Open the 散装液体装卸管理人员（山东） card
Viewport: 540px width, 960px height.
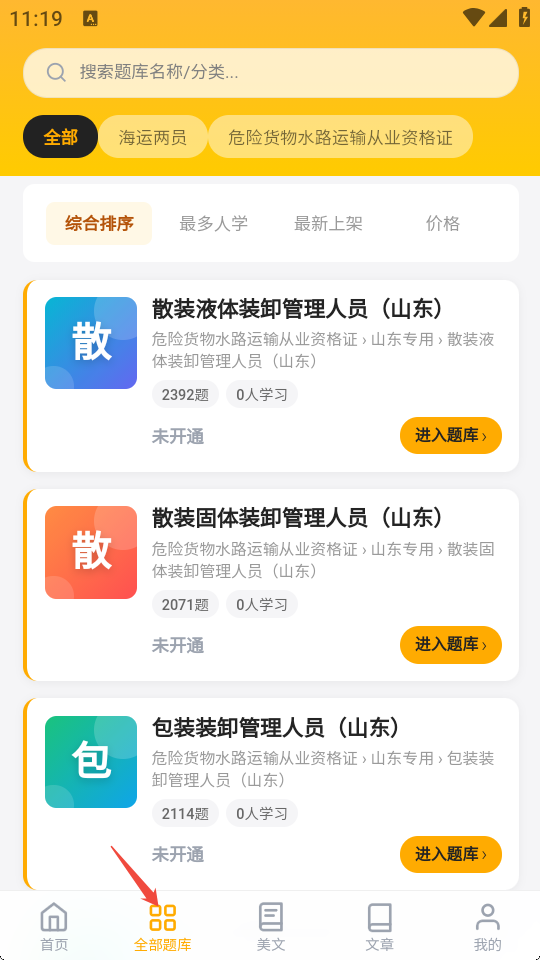click(271, 376)
